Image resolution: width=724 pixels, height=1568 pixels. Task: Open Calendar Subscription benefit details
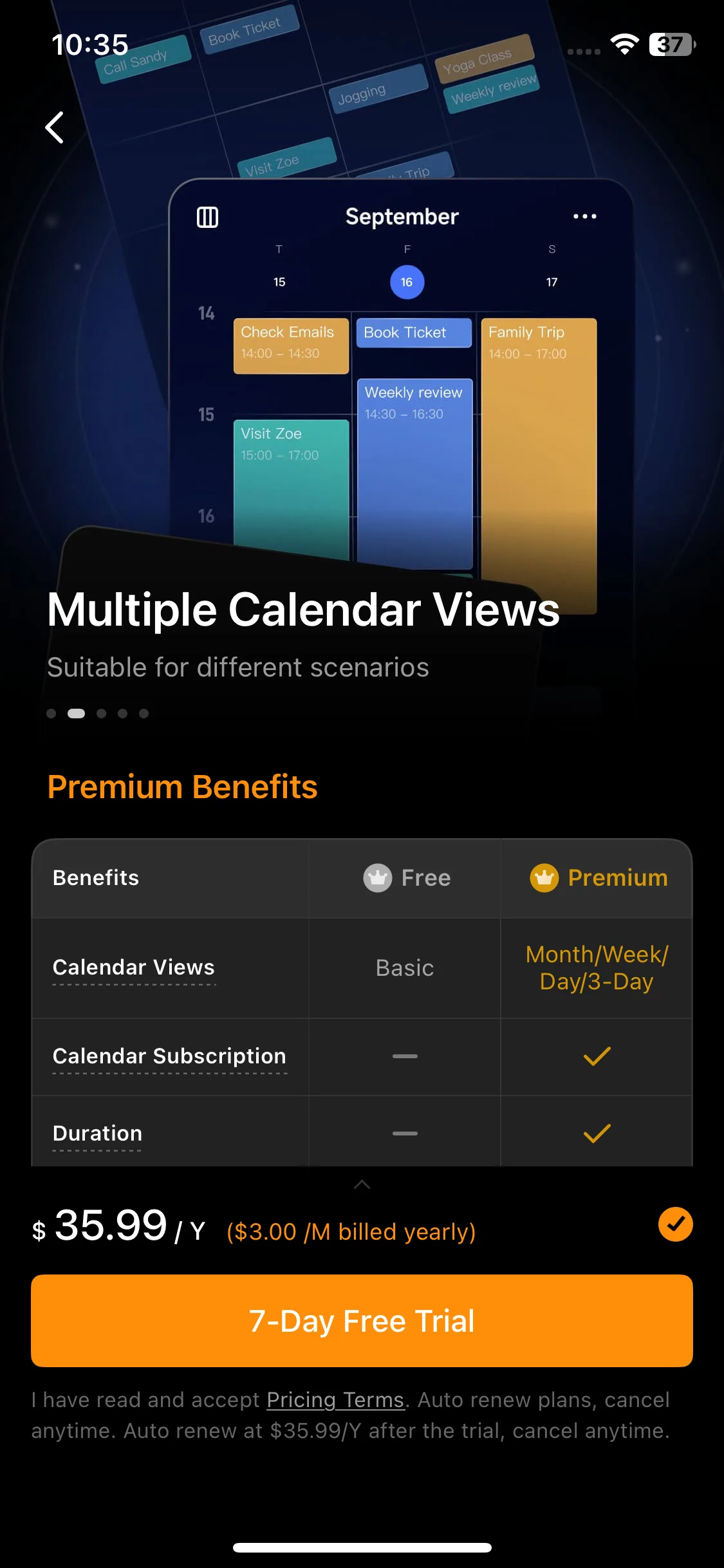click(x=169, y=1056)
